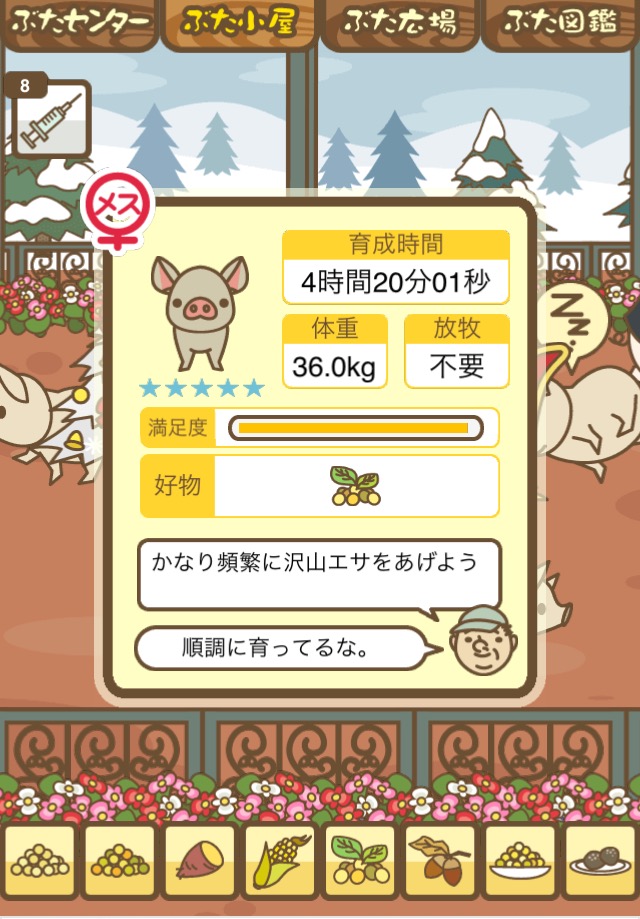Screen dimensions: 640x919
Task: Select the mixed green-yellow bean pile feed
Action: [x=120, y=860]
